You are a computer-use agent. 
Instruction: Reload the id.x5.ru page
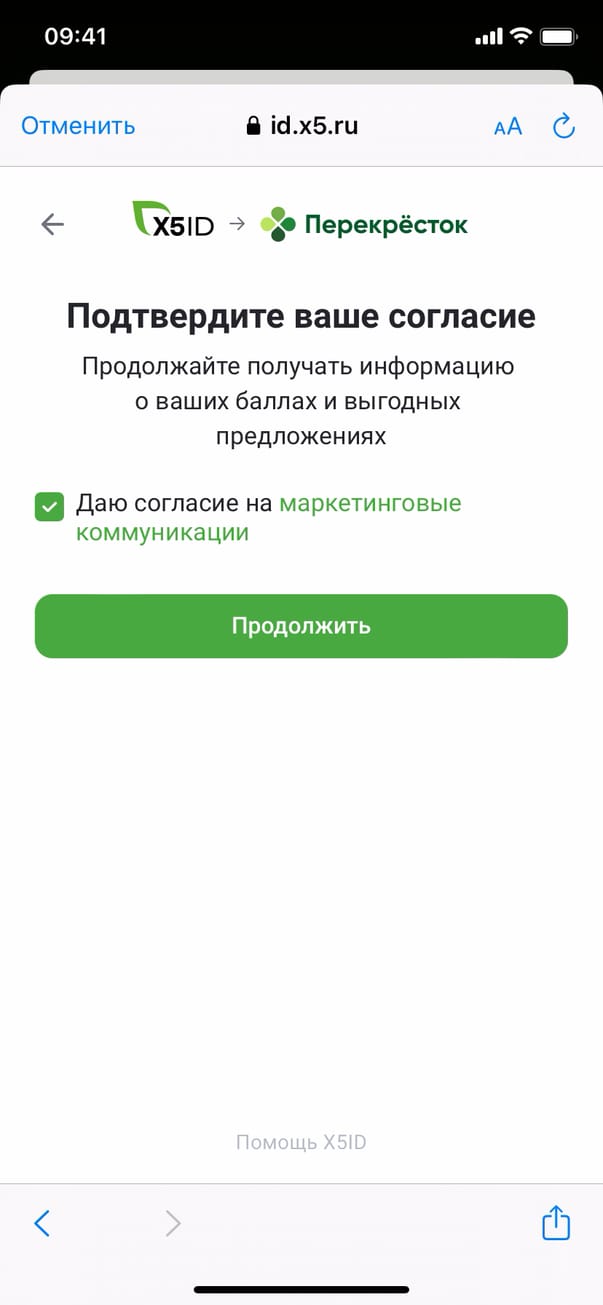pos(564,126)
